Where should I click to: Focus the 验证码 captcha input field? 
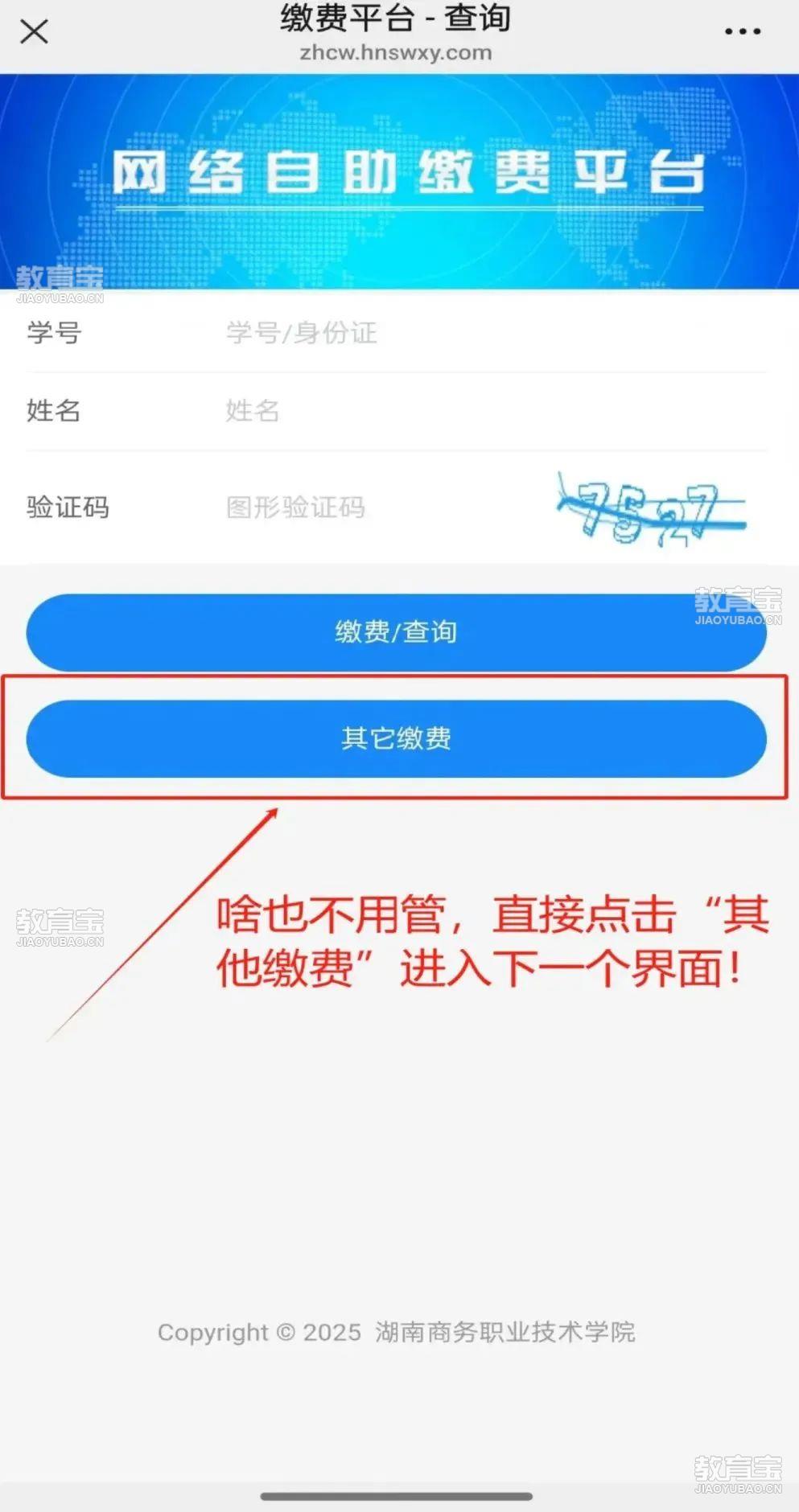[x=370, y=507]
